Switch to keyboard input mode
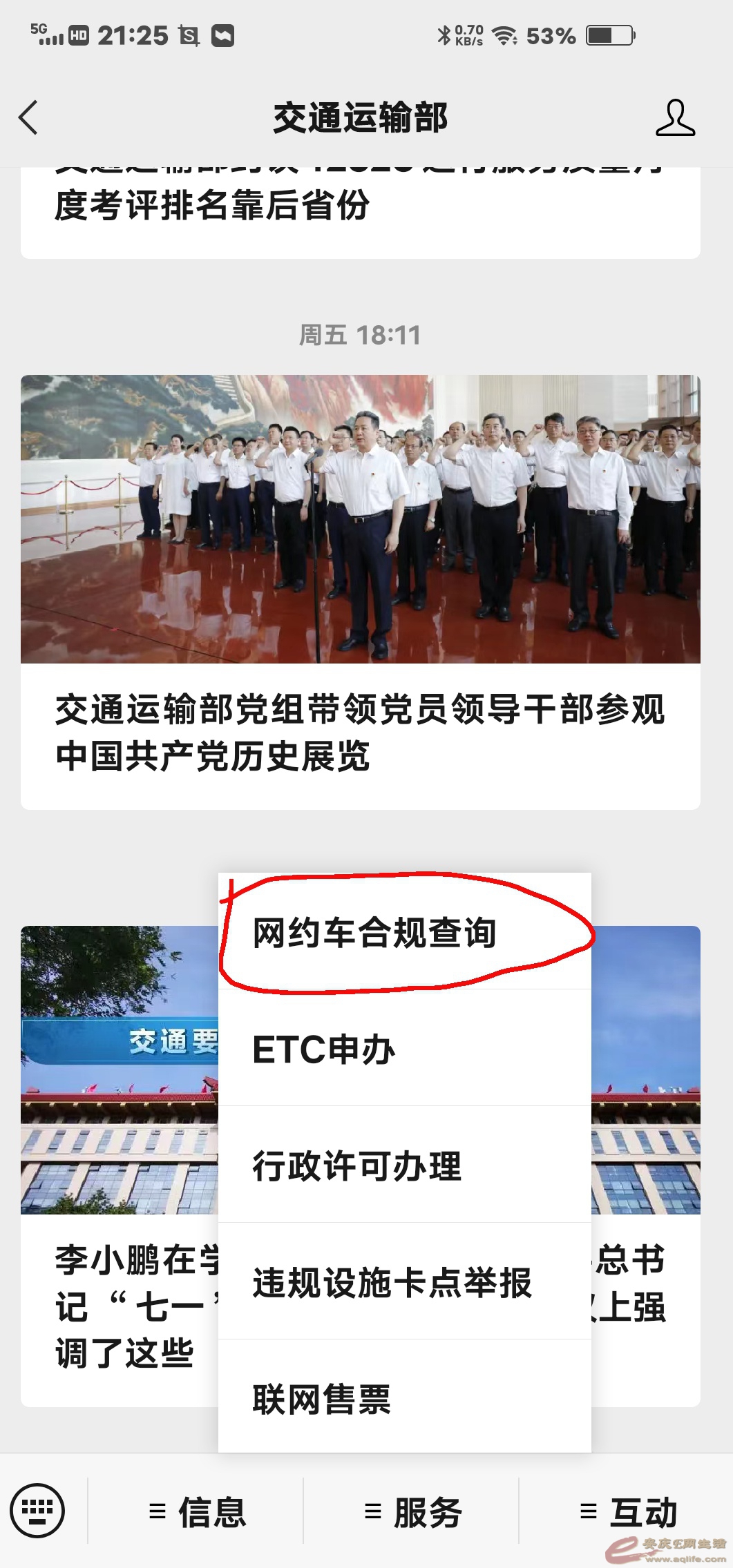733x1568 pixels. (x=37, y=1511)
